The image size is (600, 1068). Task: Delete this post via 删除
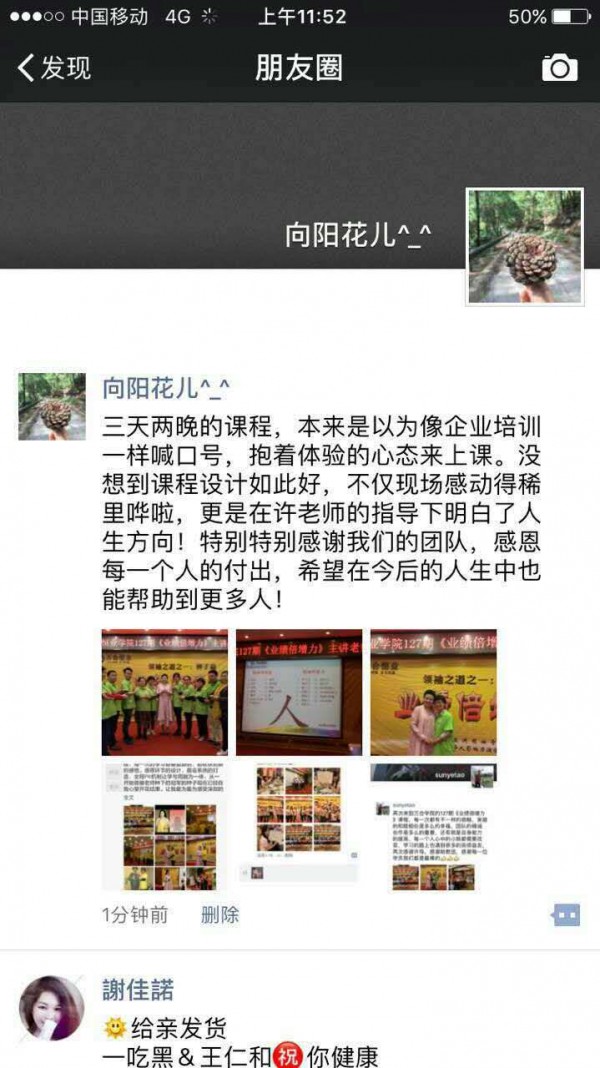[x=220, y=914]
